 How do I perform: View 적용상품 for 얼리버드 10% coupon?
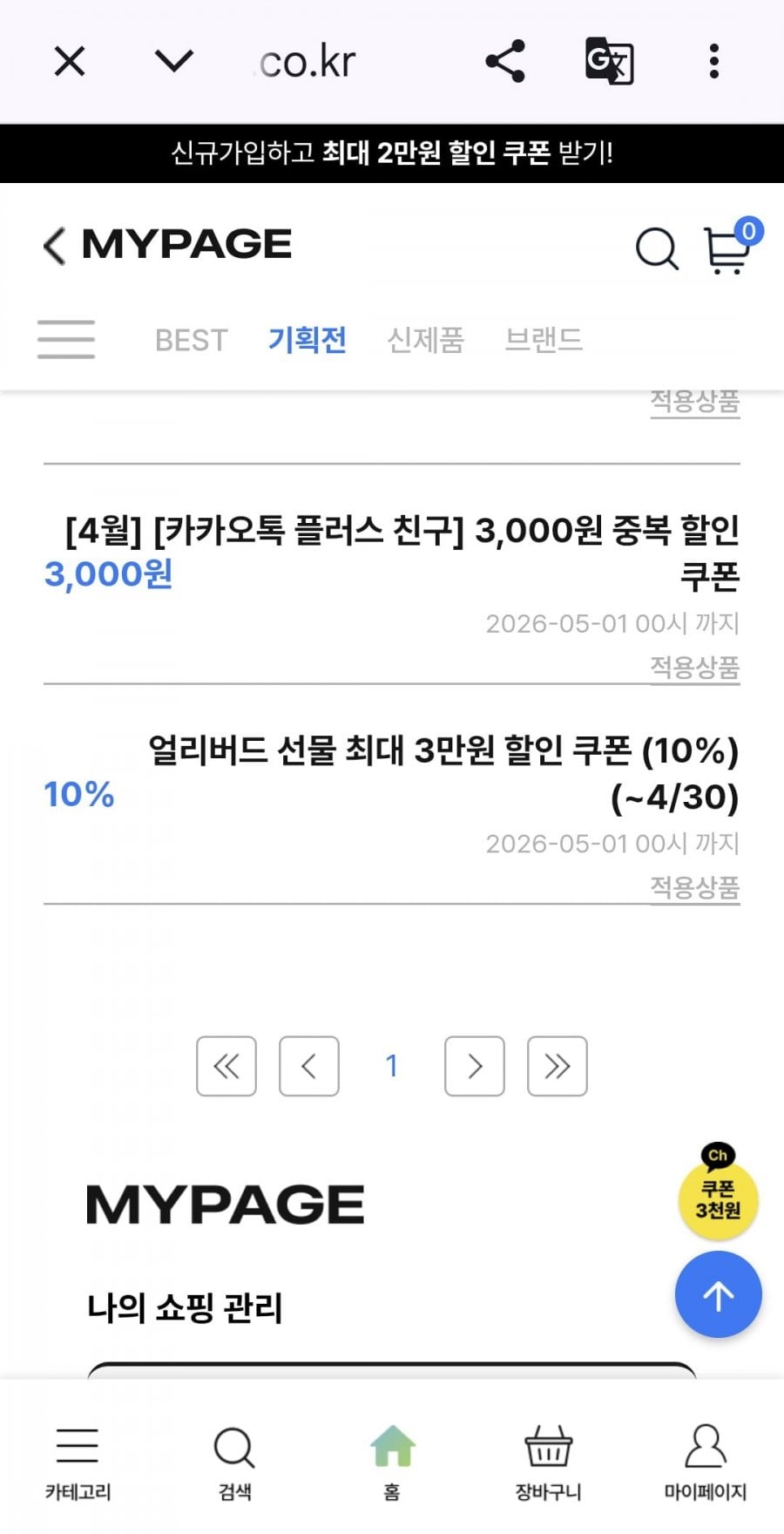coord(695,888)
